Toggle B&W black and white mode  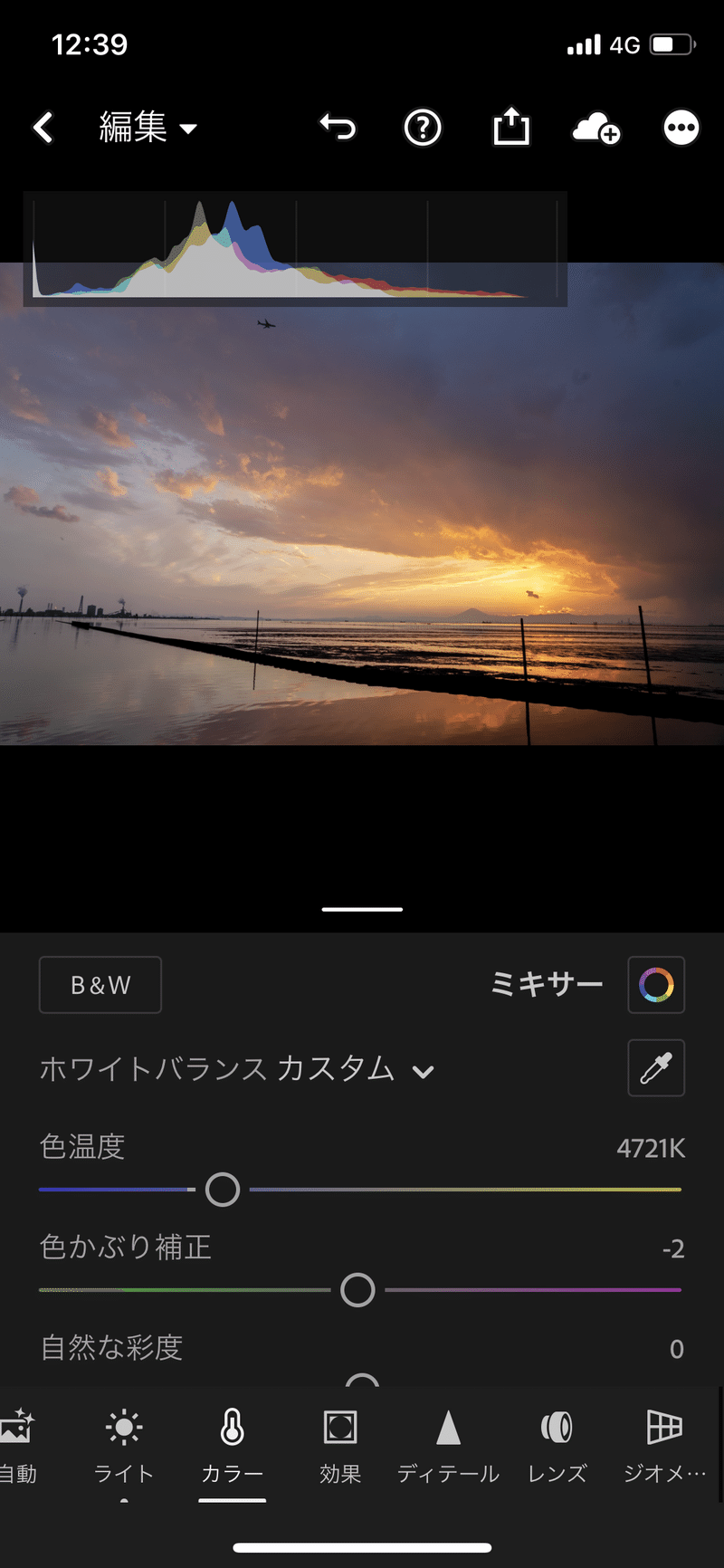click(100, 985)
